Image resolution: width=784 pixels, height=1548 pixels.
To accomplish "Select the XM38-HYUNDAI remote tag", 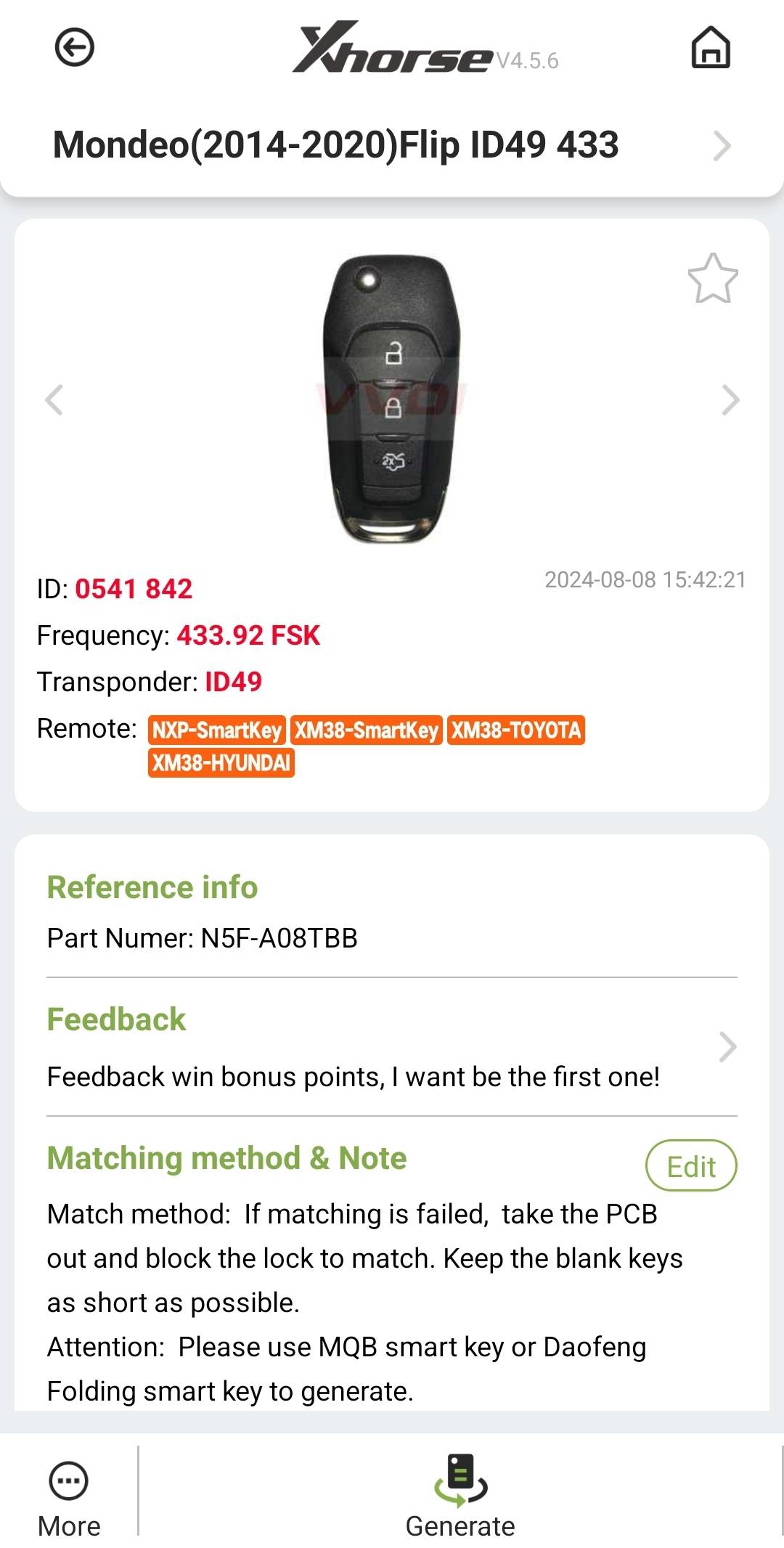I will 221,762.
